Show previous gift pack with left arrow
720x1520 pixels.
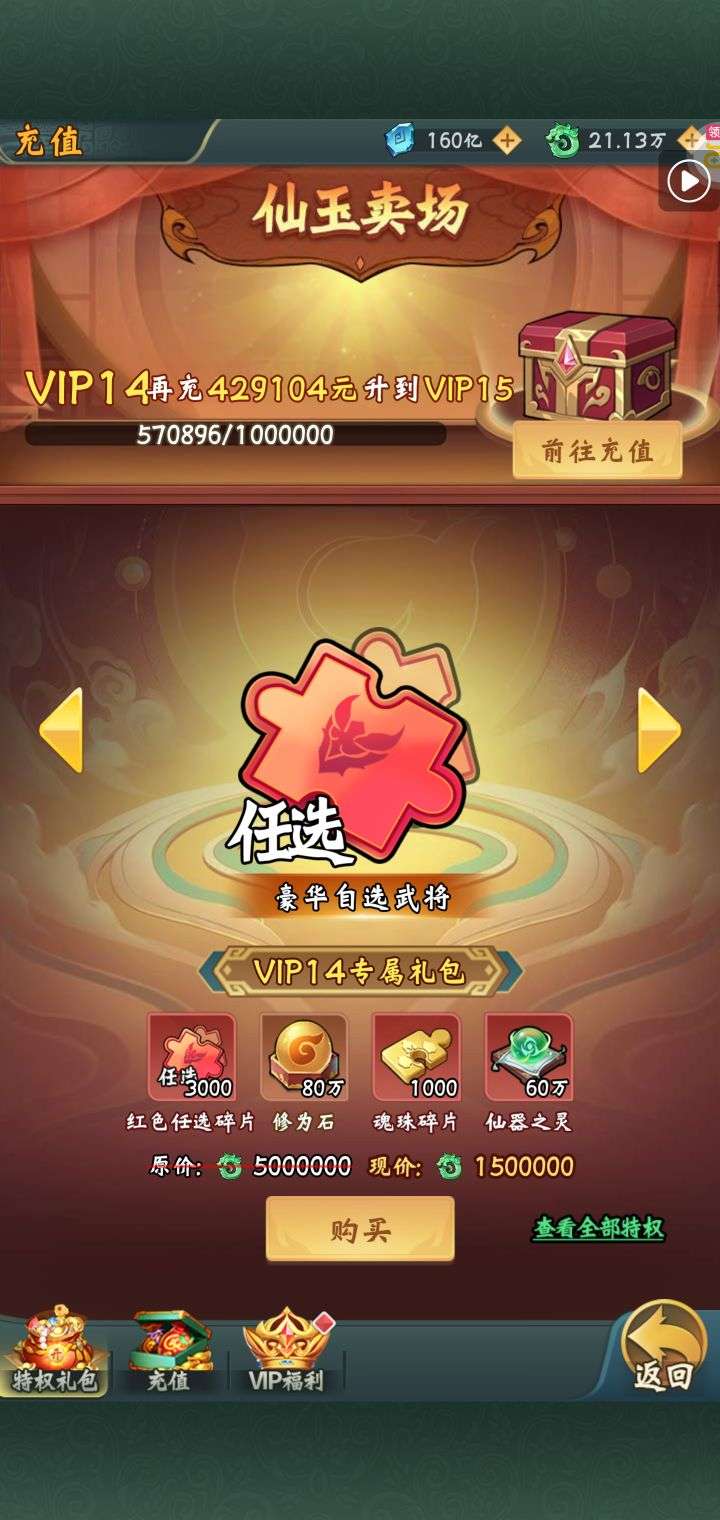point(61,730)
